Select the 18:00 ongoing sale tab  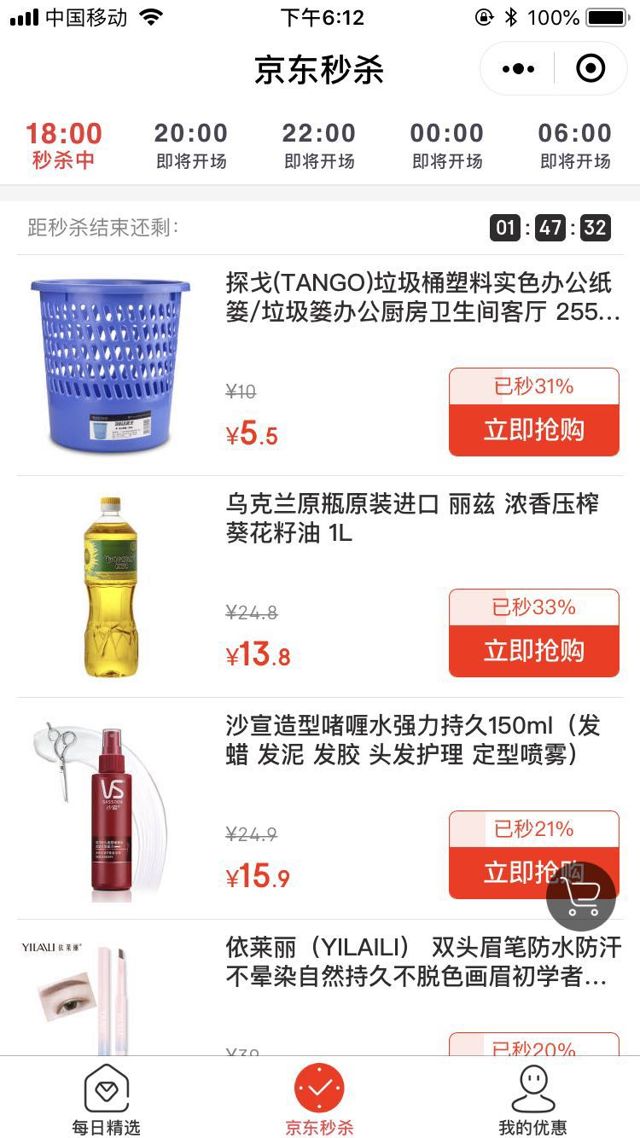(x=64, y=145)
